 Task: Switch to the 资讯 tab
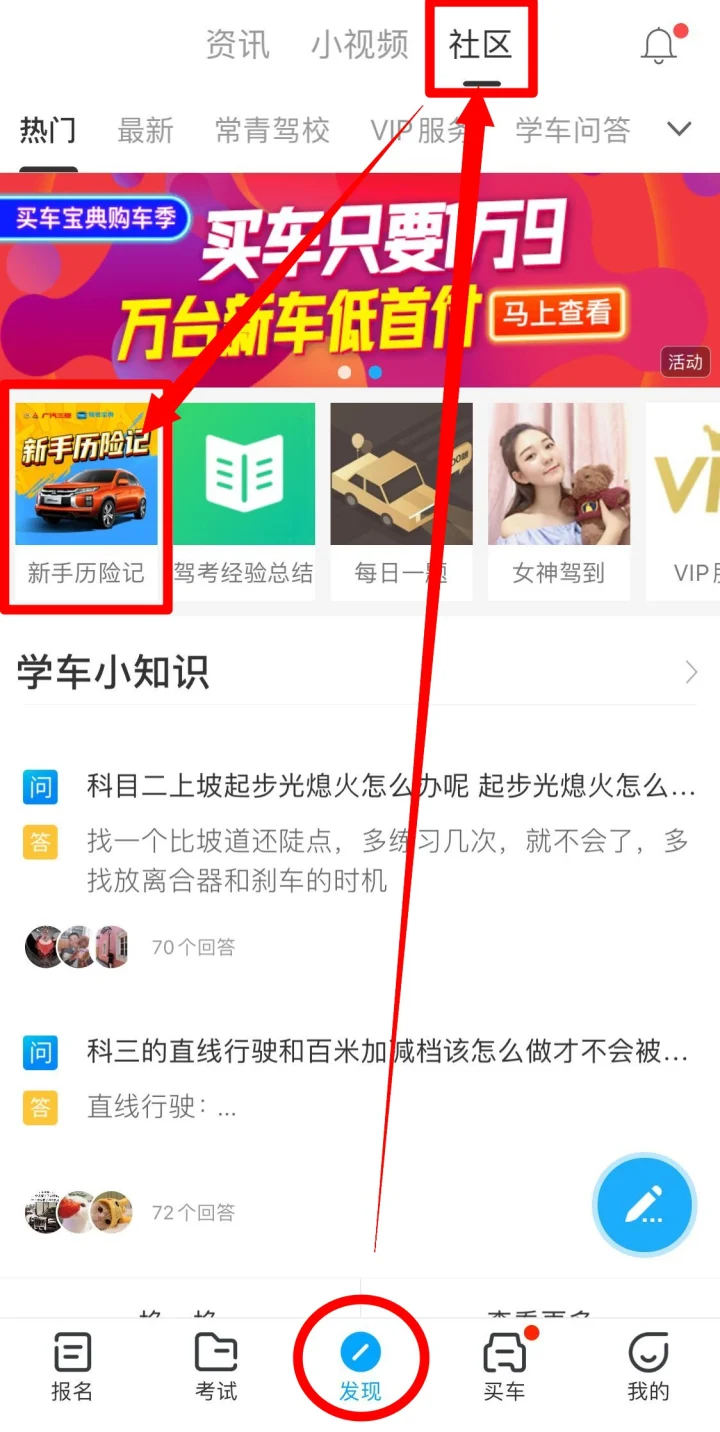point(237,45)
